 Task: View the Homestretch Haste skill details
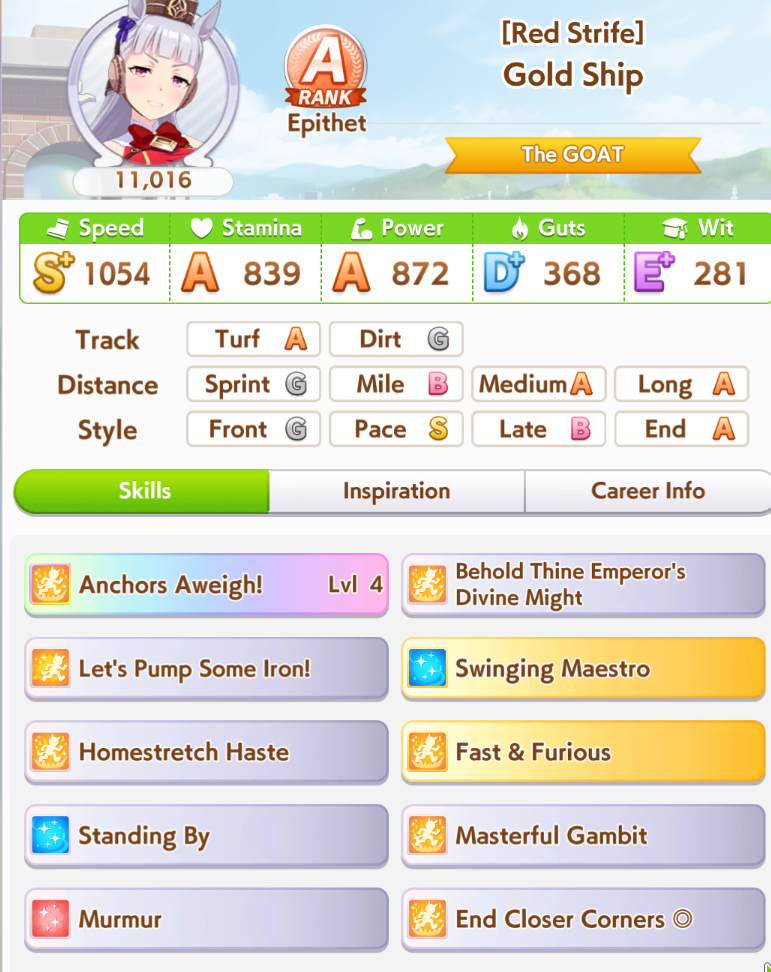[206, 752]
